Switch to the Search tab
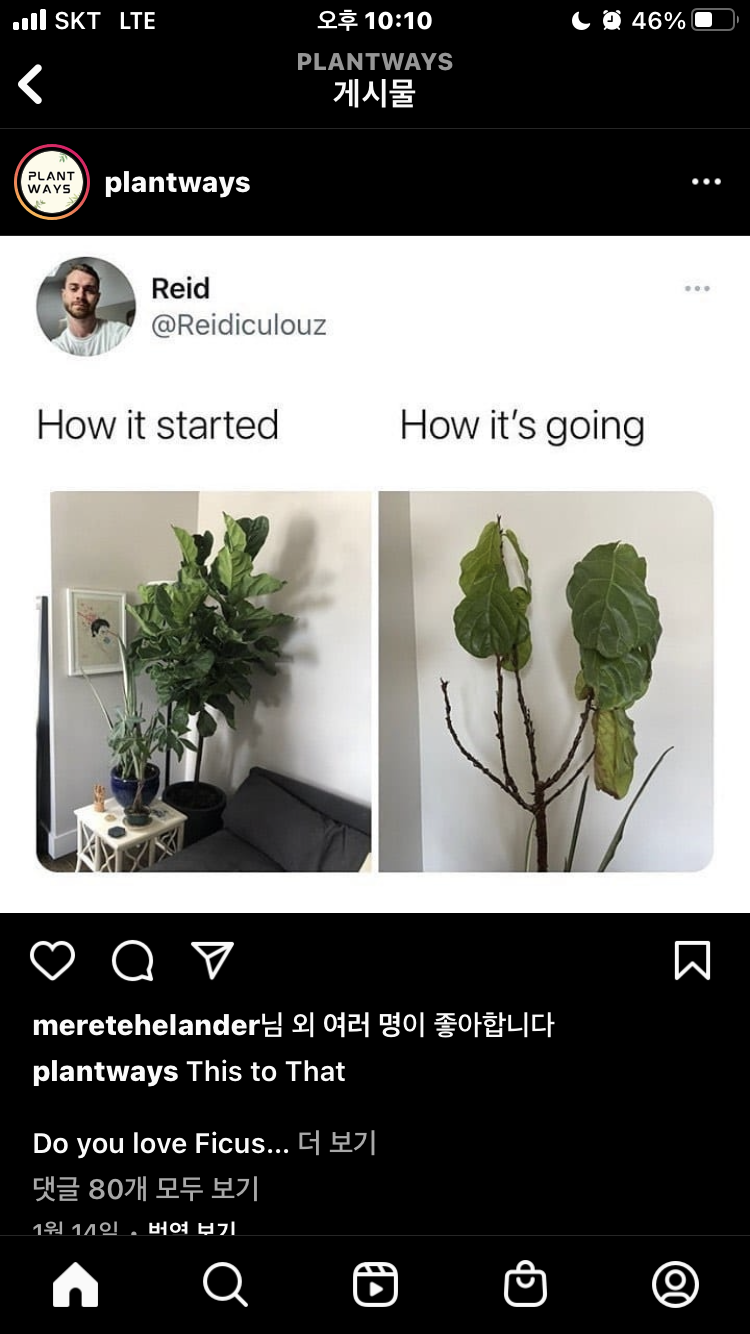750x1334 pixels. [225, 1285]
